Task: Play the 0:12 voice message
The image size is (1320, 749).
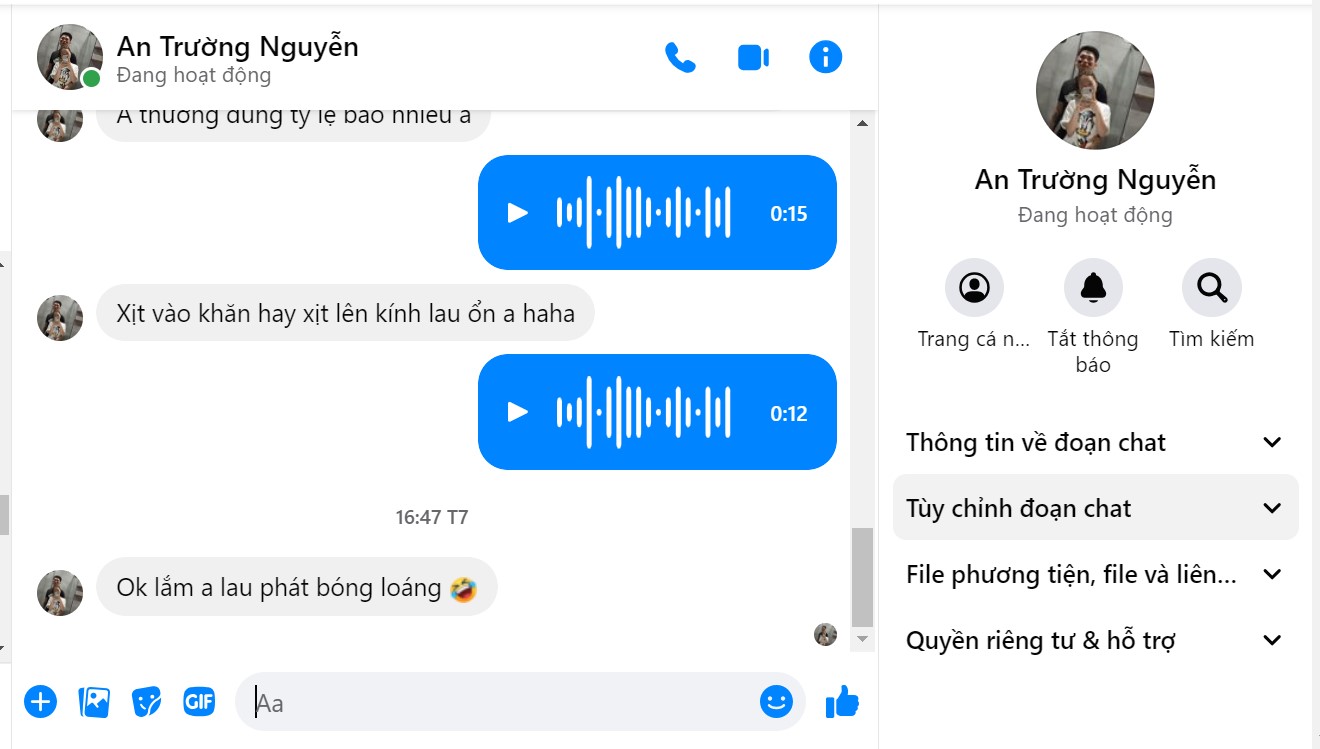Action: coord(517,412)
